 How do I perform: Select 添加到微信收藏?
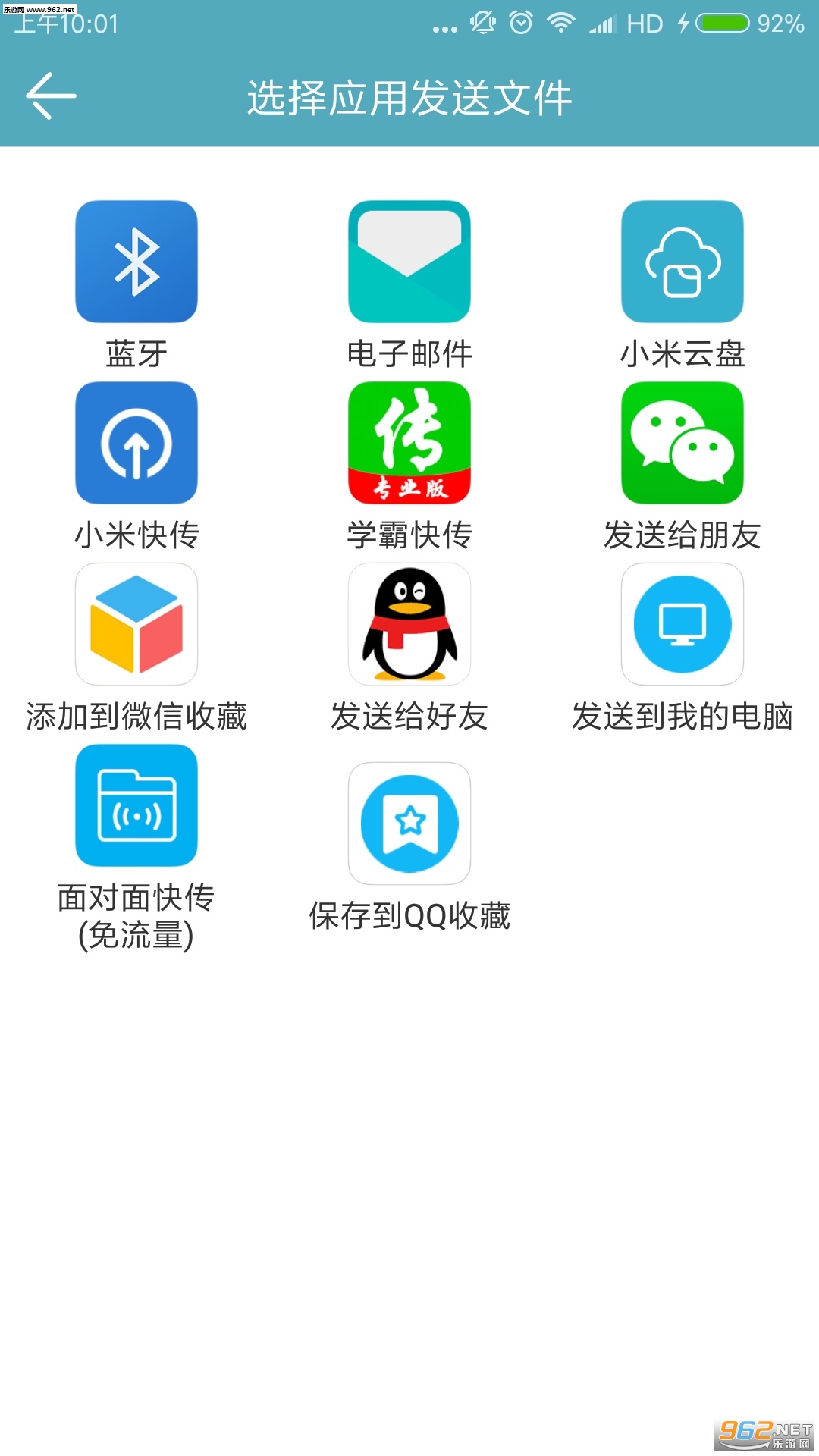point(136,625)
